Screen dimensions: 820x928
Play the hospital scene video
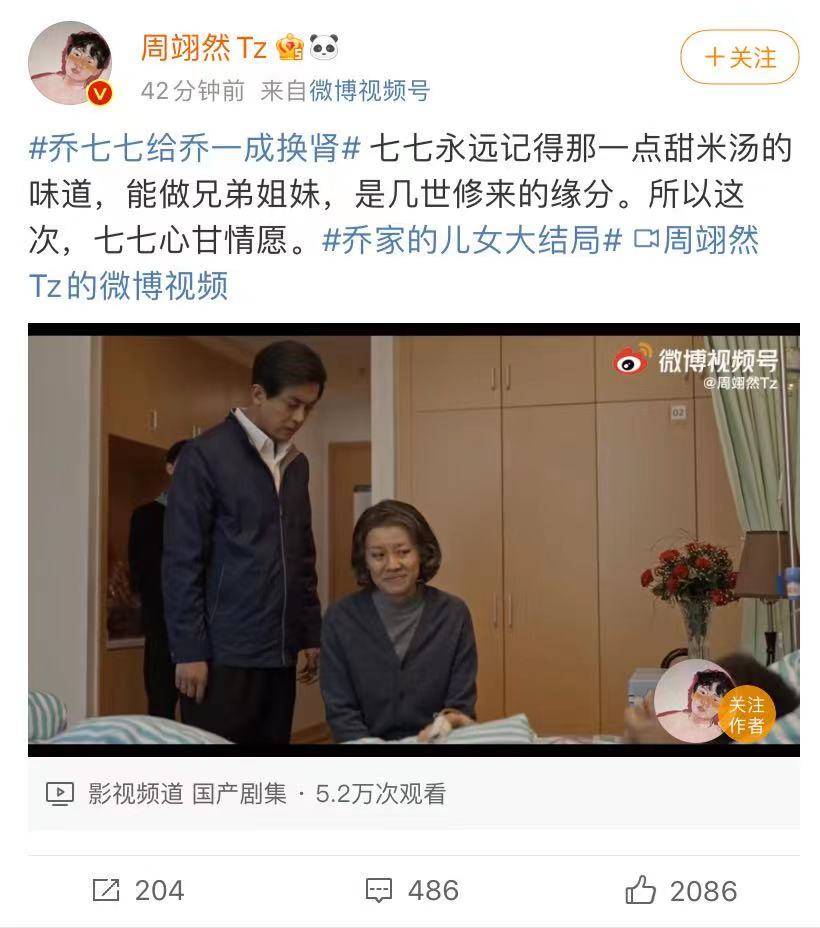[x=413, y=539]
